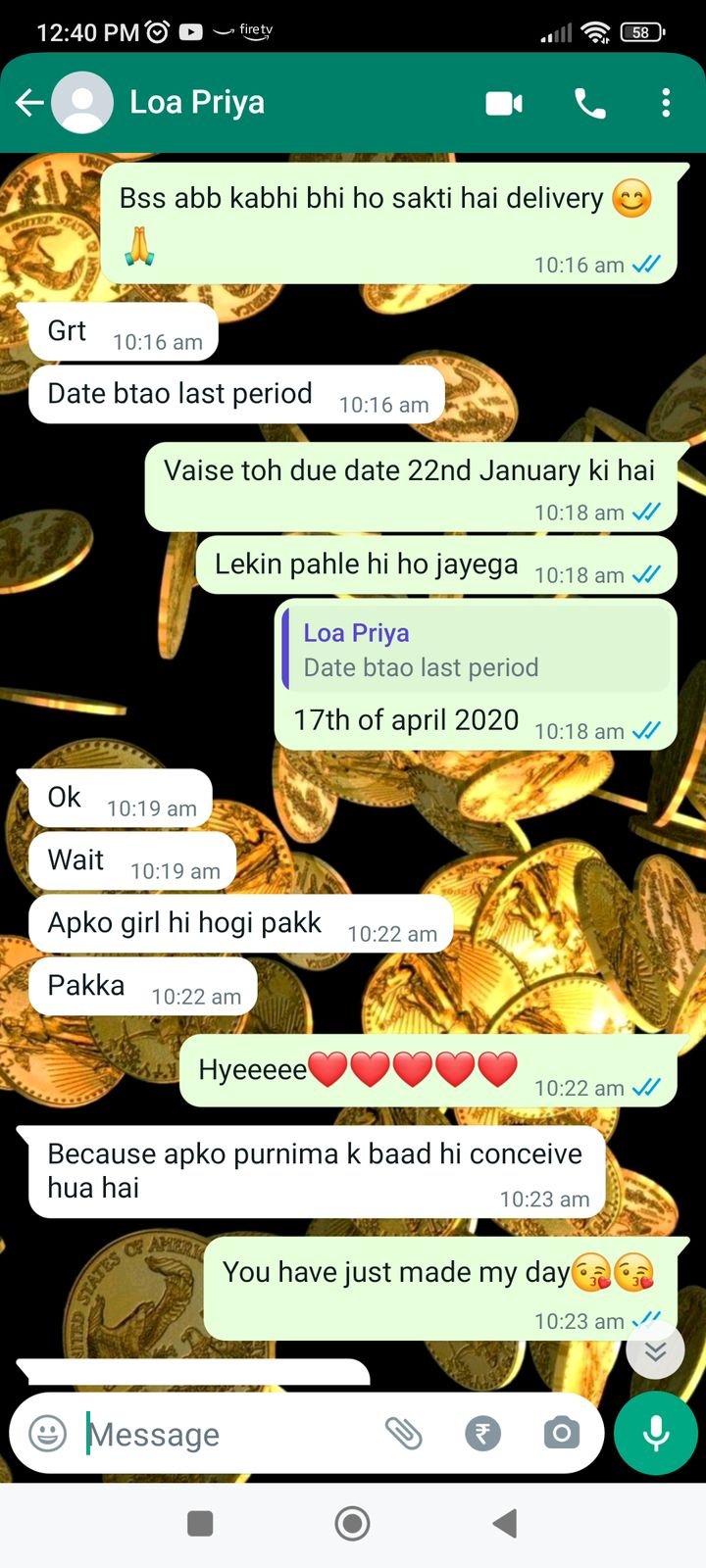Jump to quoted message Date btao last period
Viewport: 706px width, 1568px height.
click(477, 650)
